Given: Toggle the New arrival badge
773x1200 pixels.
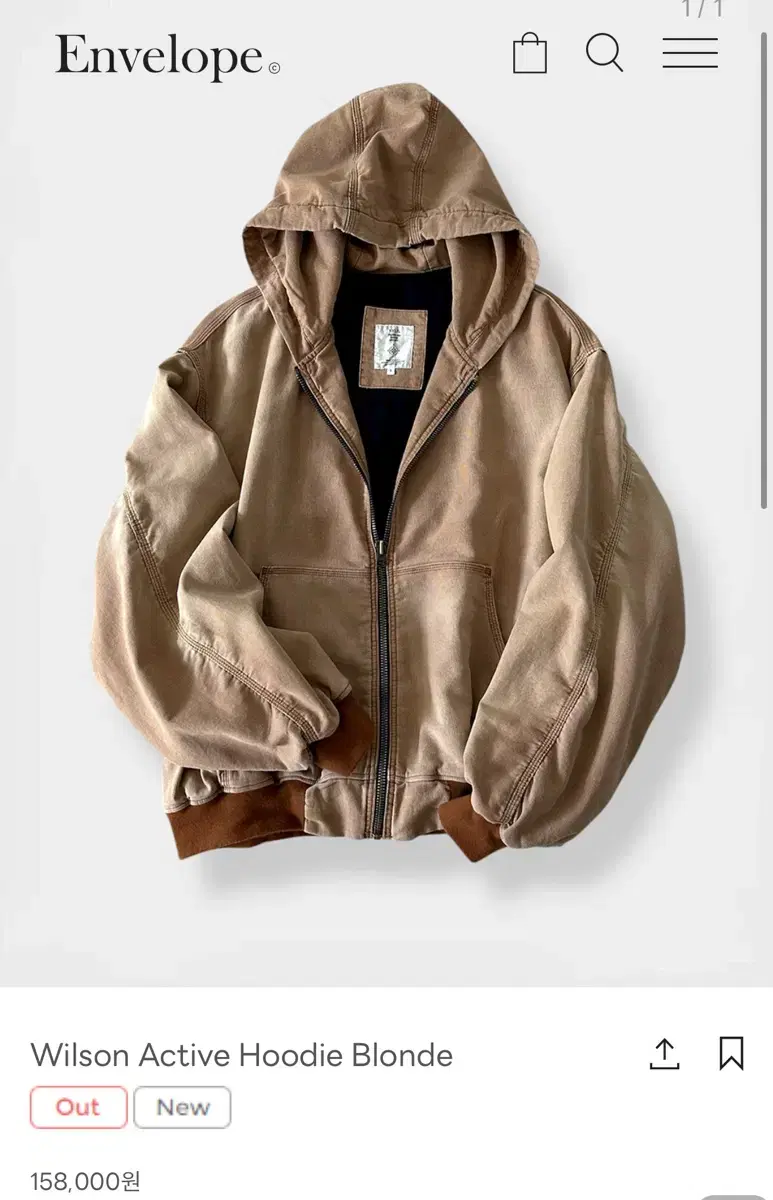Looking at the screenshot, I should point(182,1107).
